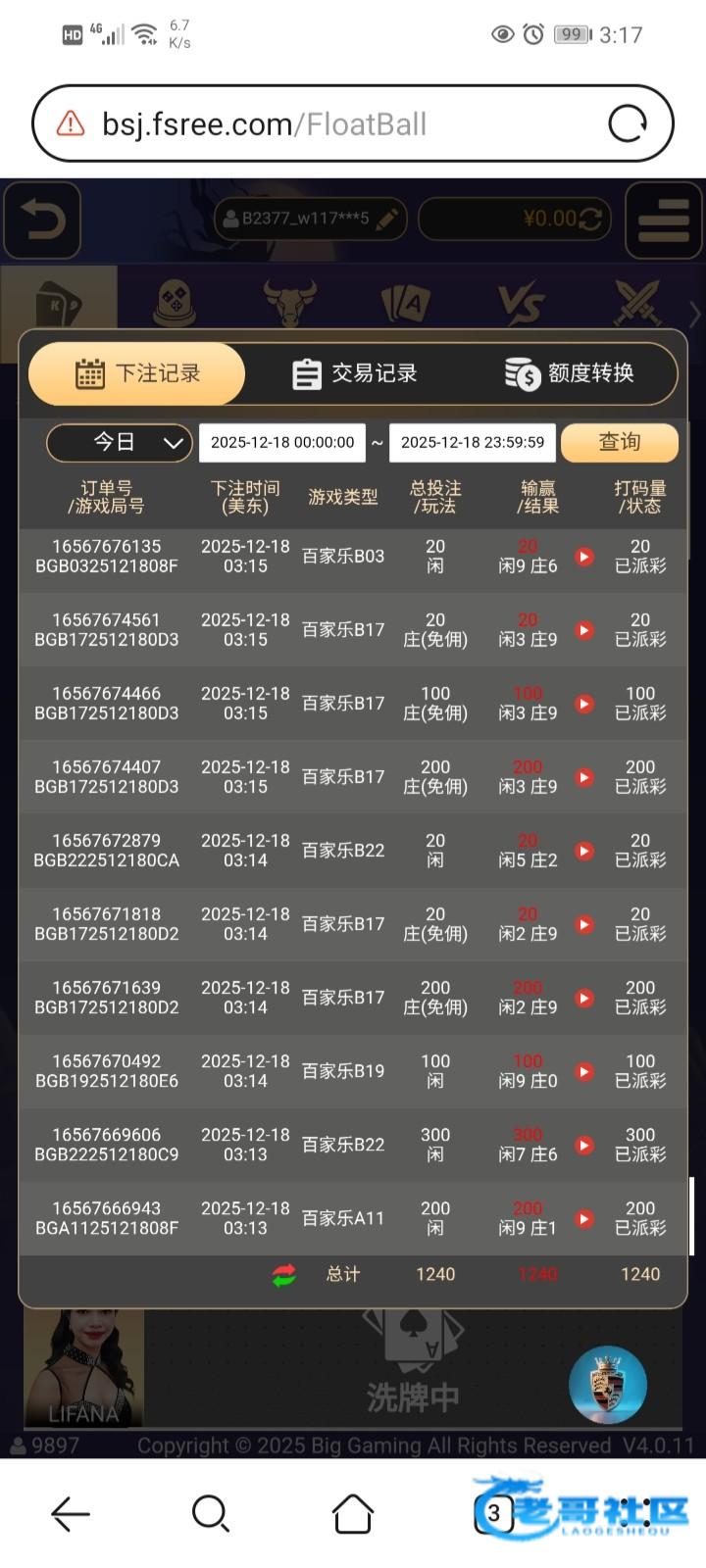Switch to the 额度转换 tab

[571, 373]
